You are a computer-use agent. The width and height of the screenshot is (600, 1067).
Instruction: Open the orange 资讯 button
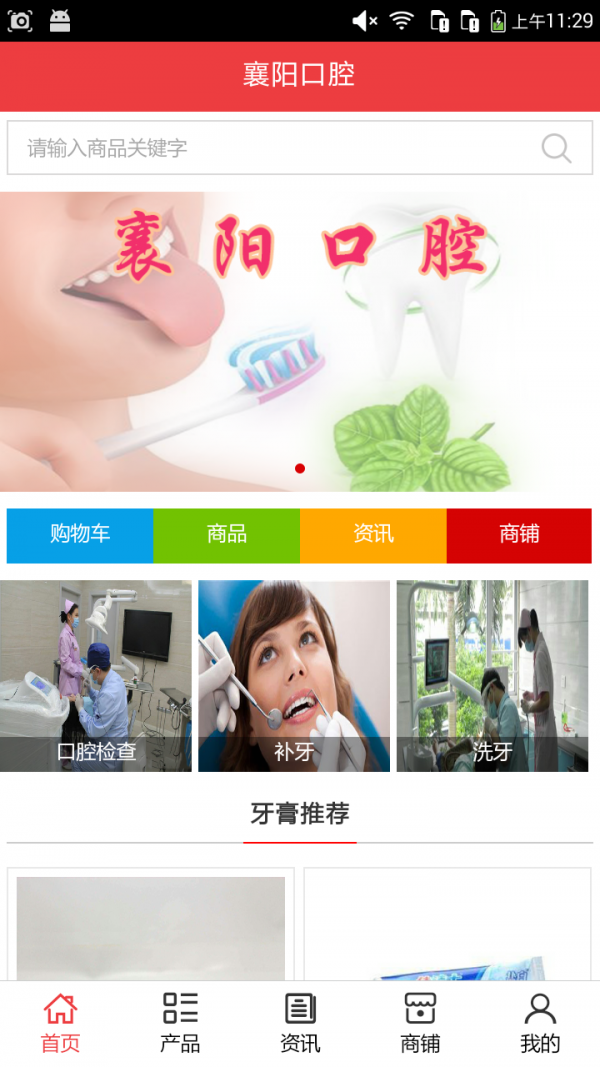373,535
